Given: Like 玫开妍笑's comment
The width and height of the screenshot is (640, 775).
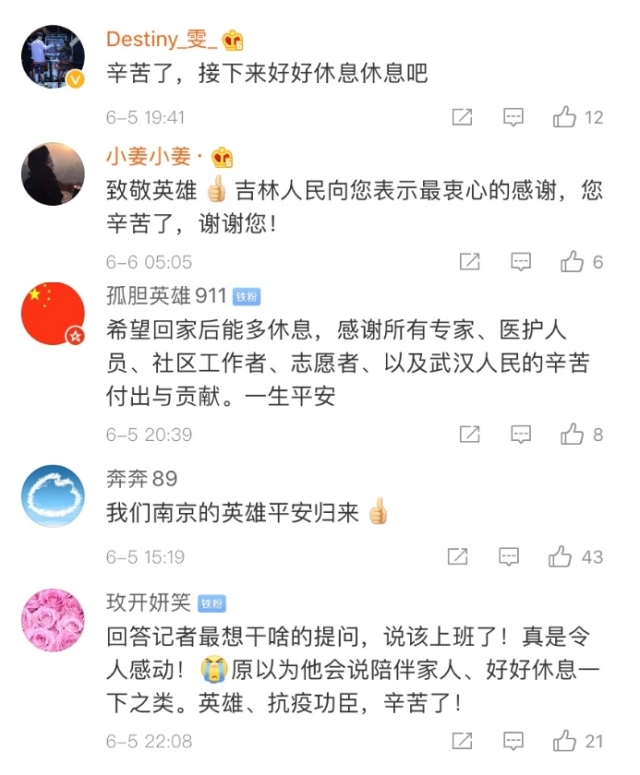Looking at the screenshot, I should [x=565, y=741].
